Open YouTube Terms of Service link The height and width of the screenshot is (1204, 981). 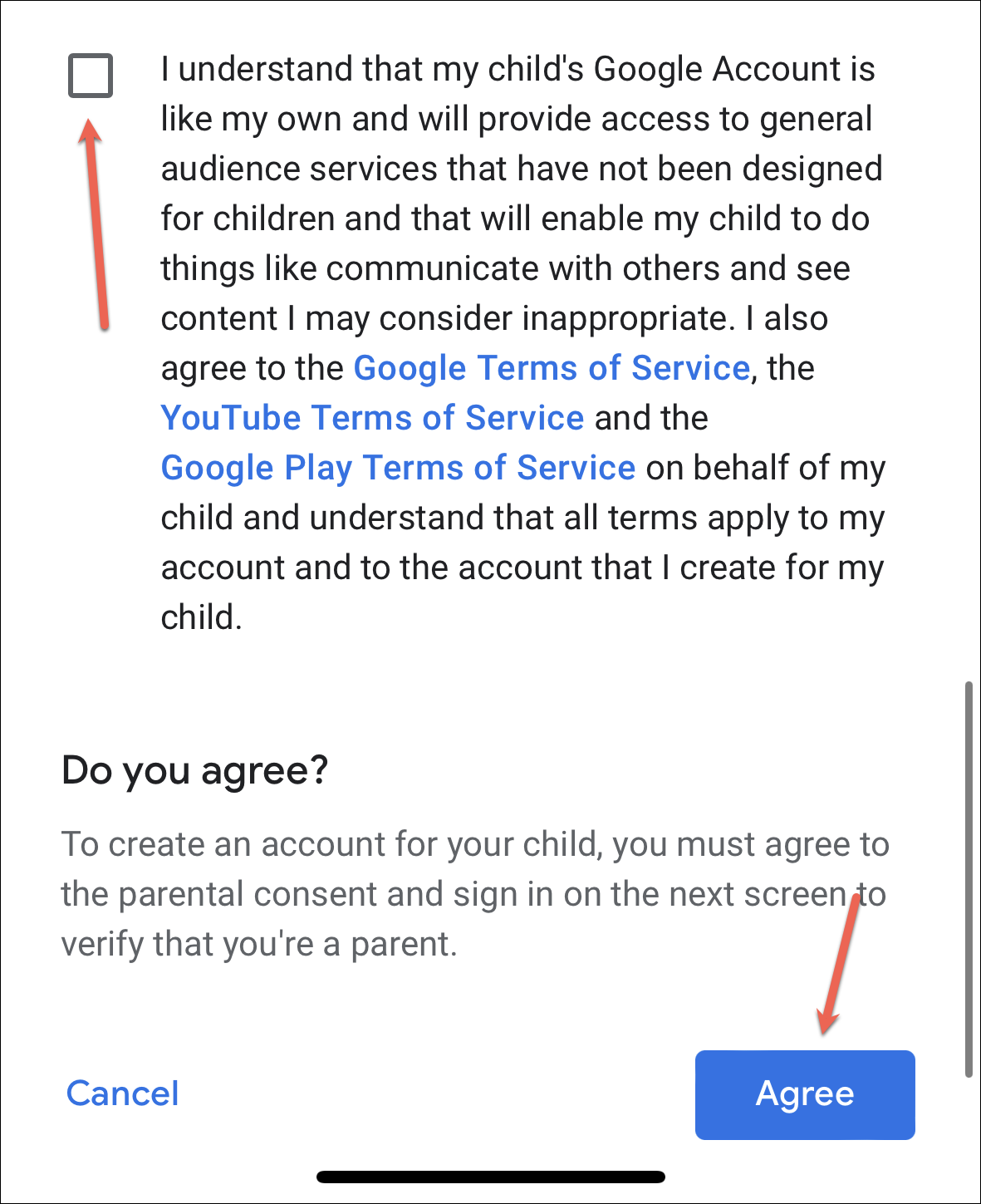point(372,418)
